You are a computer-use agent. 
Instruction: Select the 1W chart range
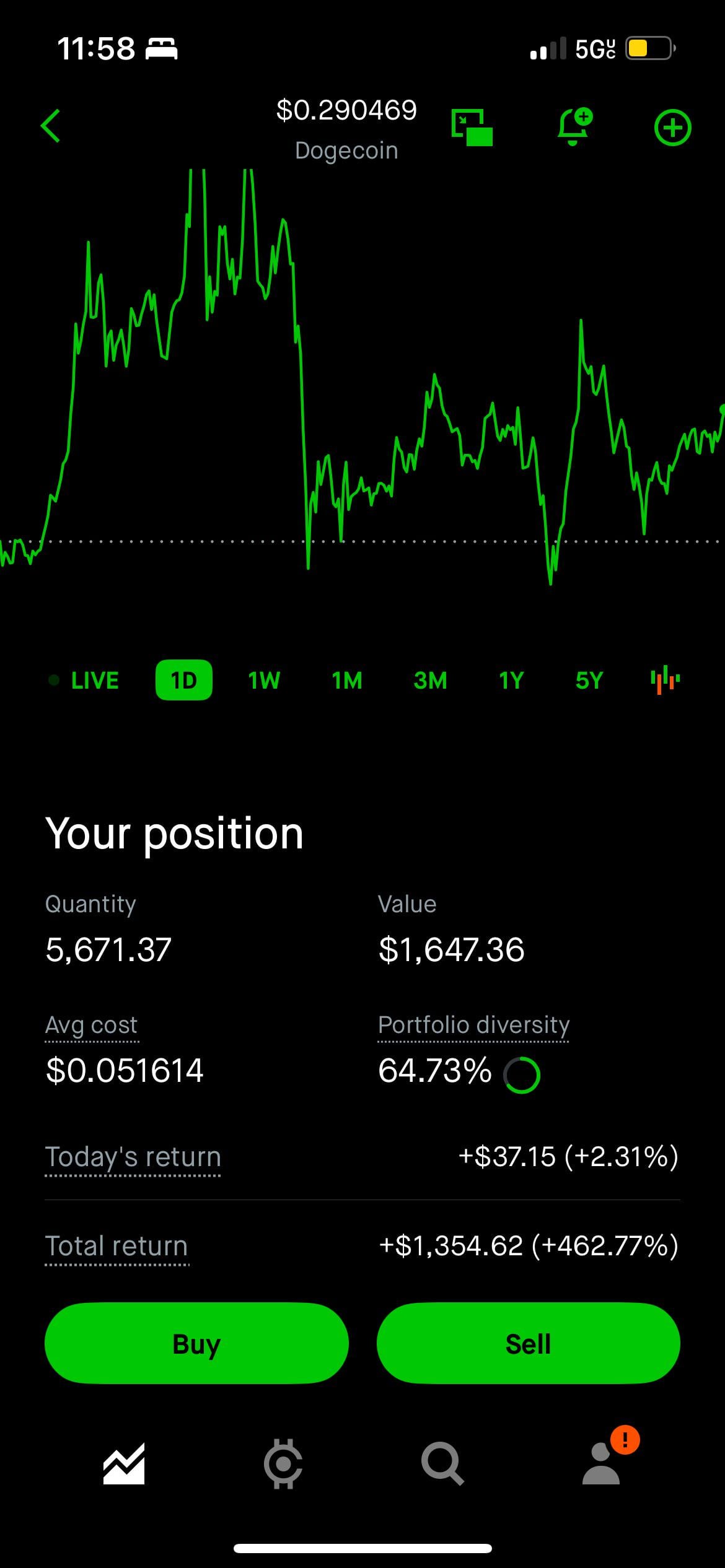click(x=264, y=681)
